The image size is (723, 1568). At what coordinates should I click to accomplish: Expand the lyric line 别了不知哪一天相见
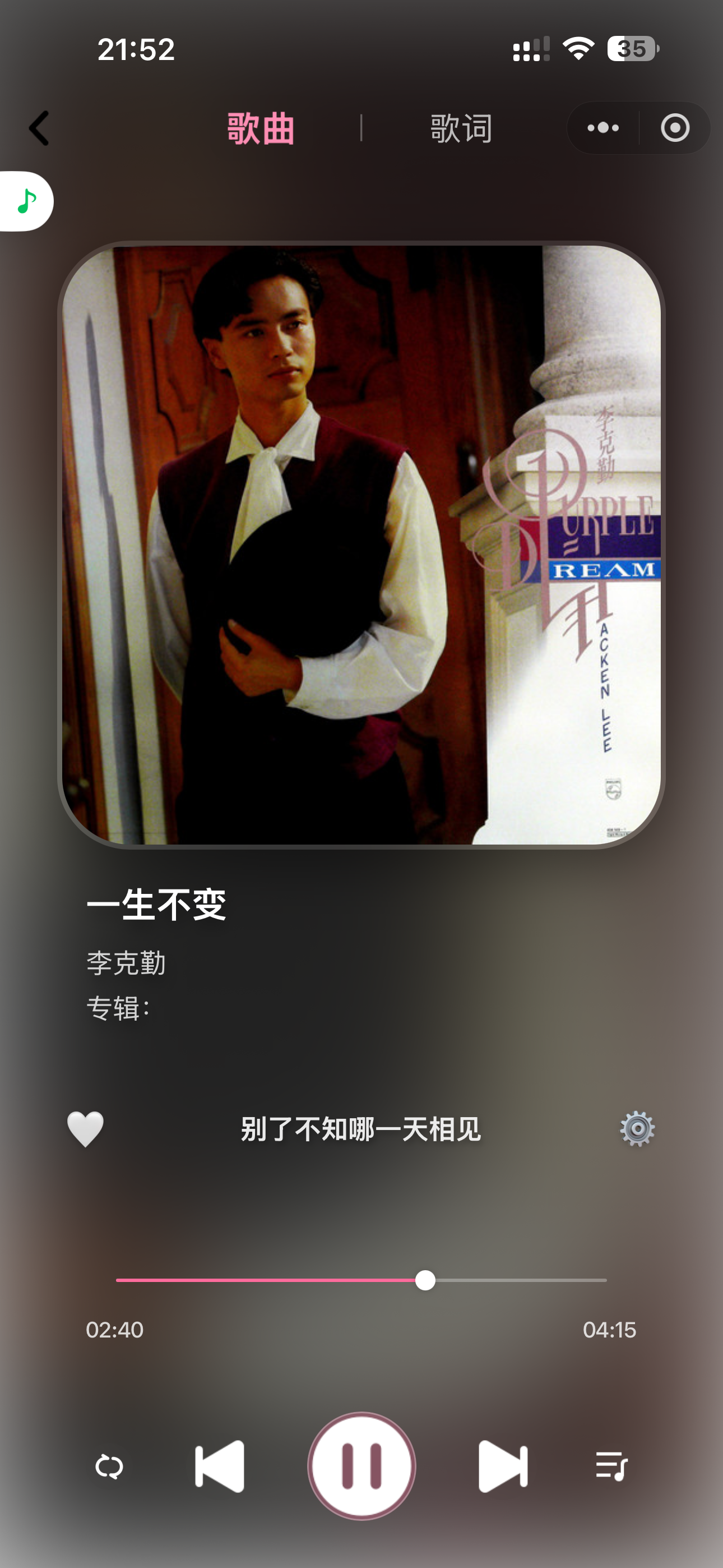click(361, 1129)
